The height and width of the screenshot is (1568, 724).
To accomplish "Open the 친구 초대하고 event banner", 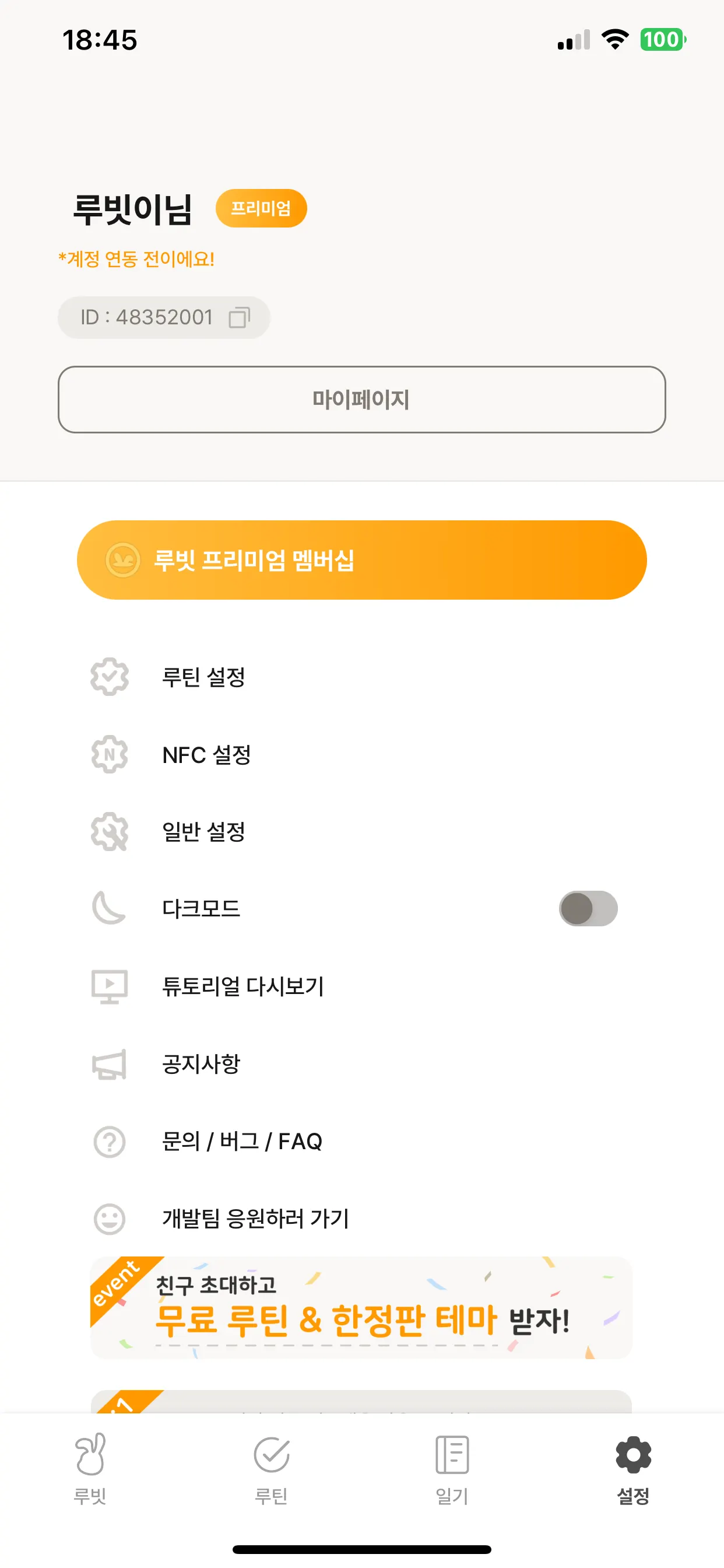I will [x=361, y=1307].
